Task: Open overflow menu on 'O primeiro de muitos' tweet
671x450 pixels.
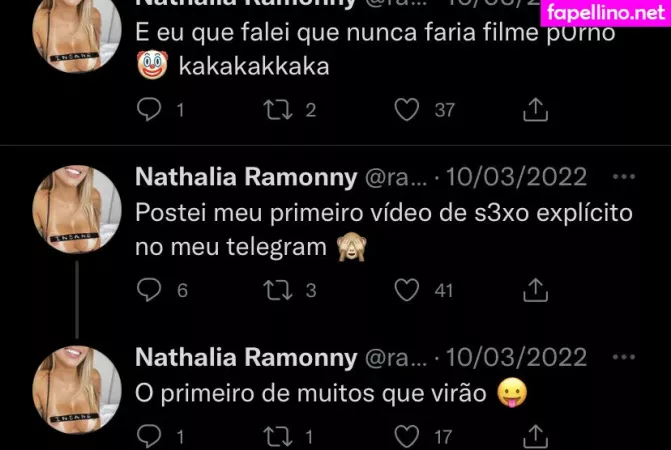Action: (x=623, y=357)
